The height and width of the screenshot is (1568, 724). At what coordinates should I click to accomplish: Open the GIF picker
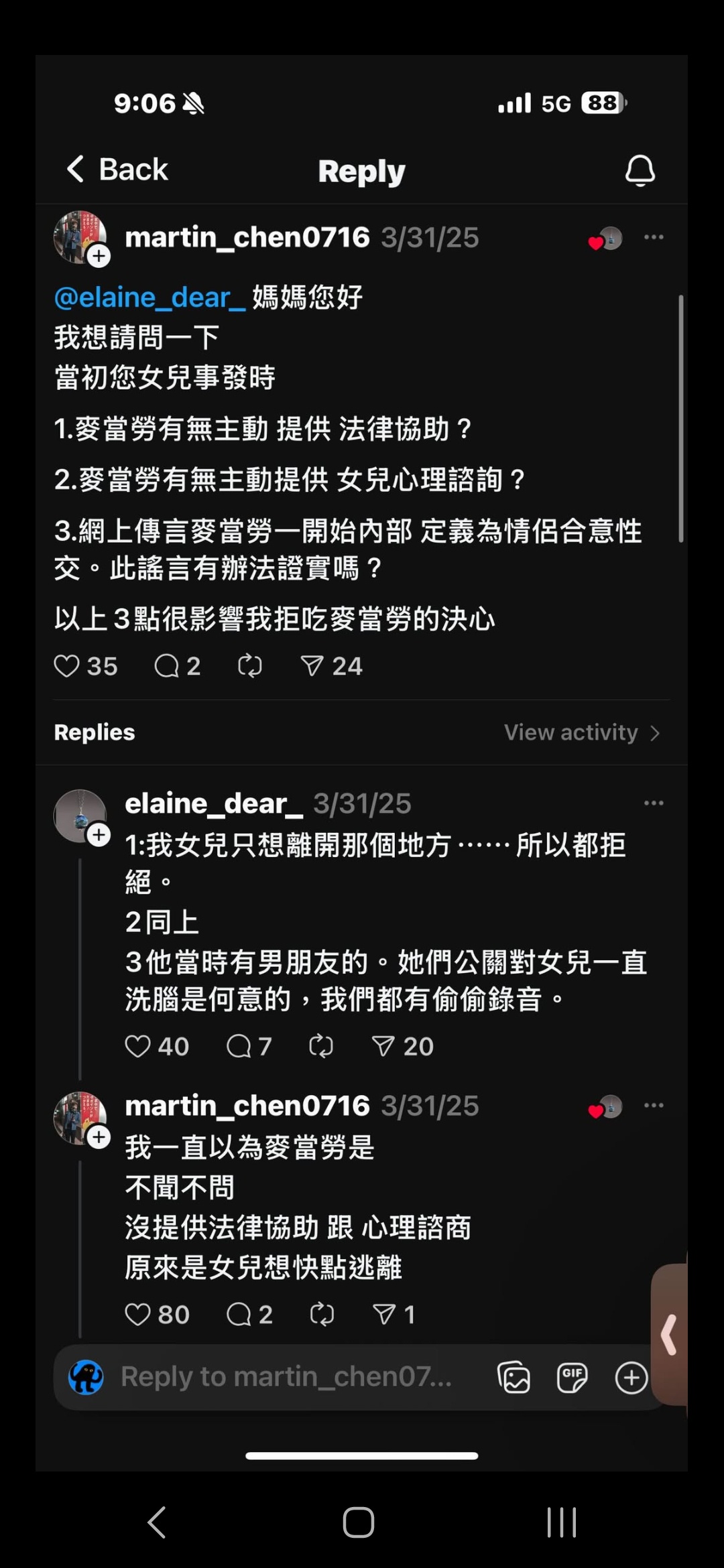(572, 1378)
